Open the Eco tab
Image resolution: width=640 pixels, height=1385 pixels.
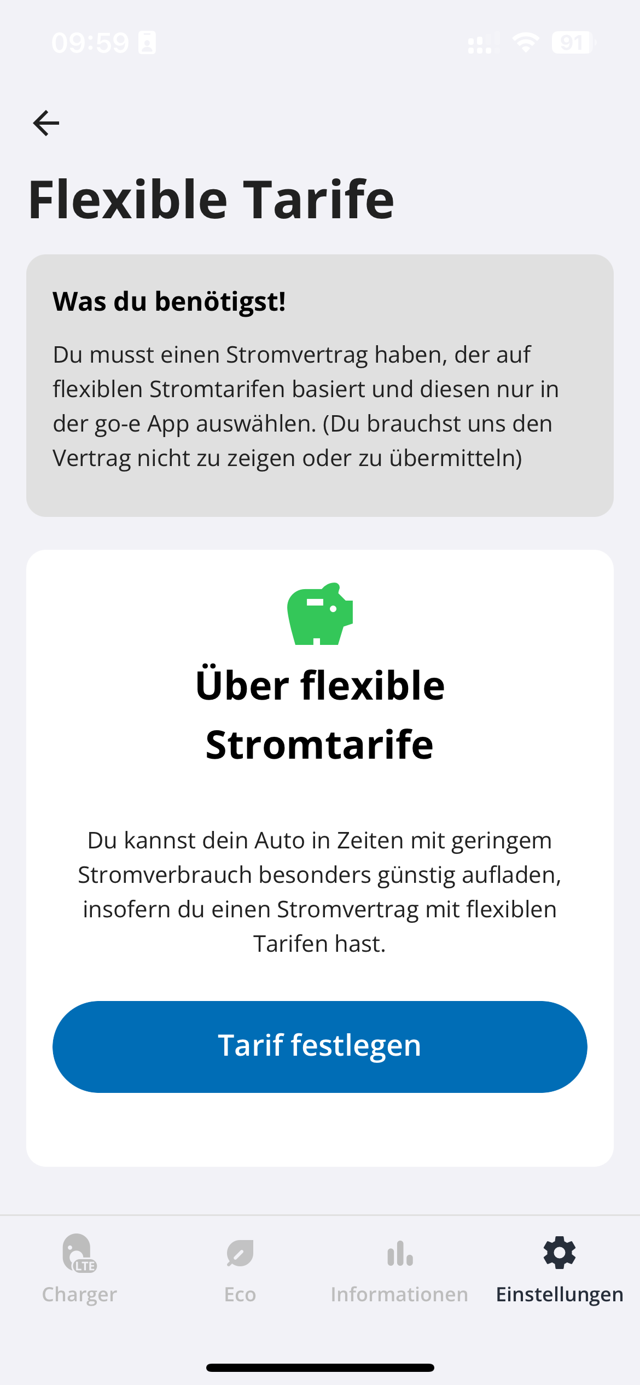(x=240, y=1269)
